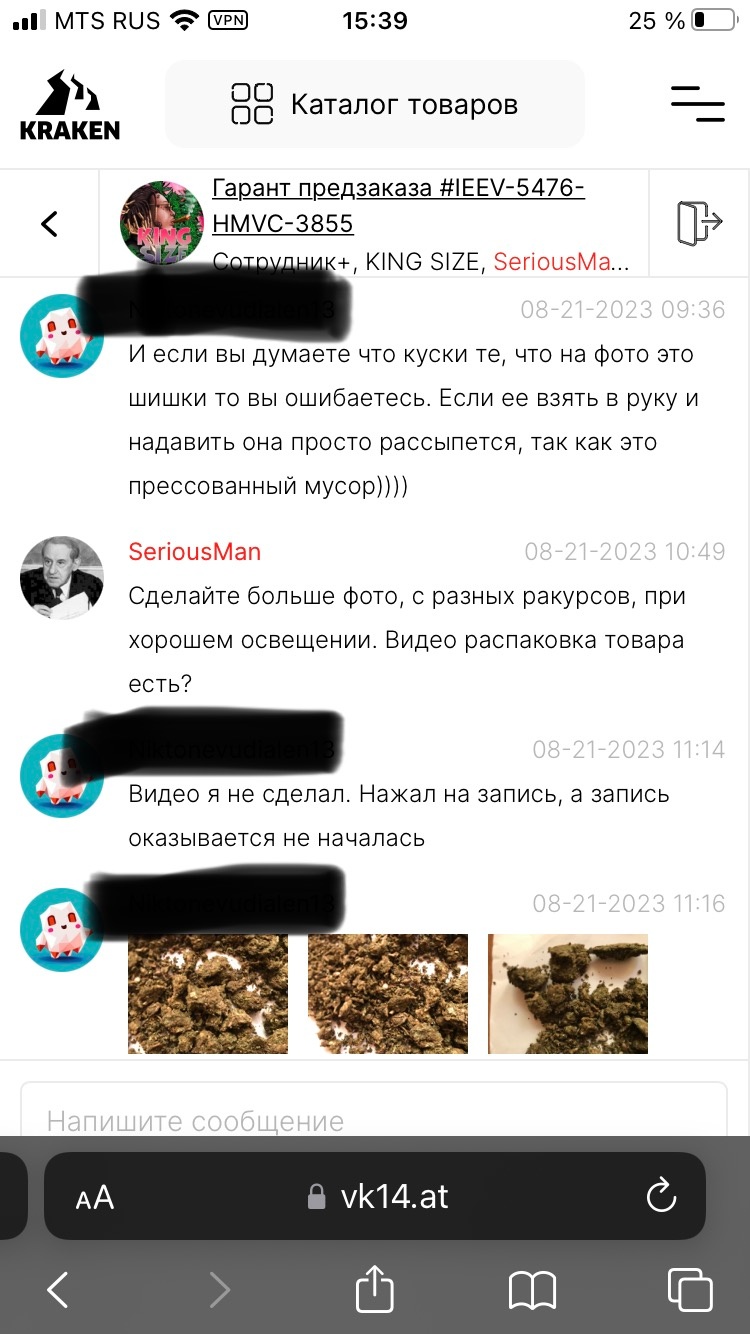This screenshot has width=750, height=1334.
Task: Tap the exit chat door icon
Action: [698, 223]
